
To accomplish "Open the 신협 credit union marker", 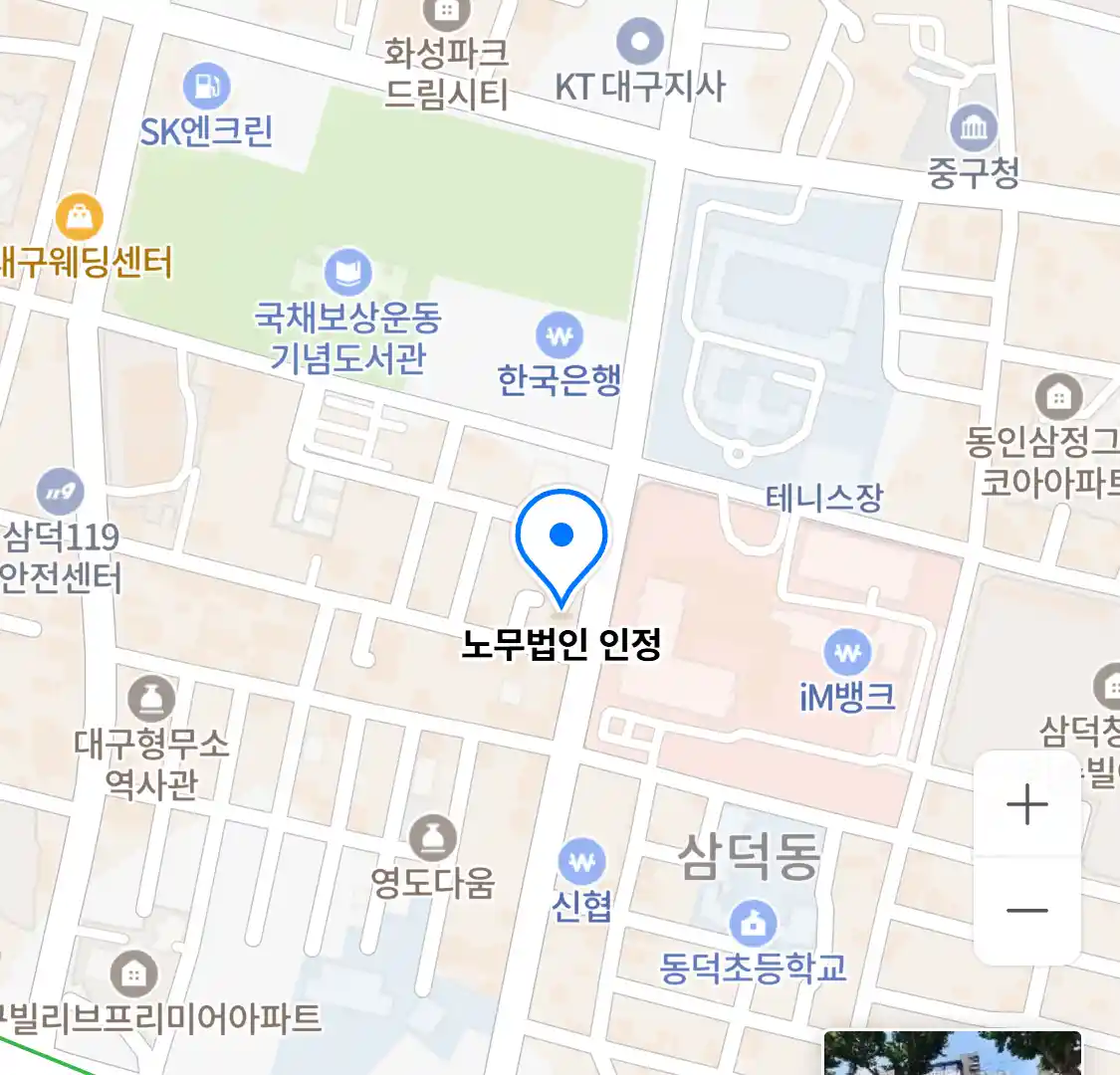I will pyautogui.click(x=582, y=862).
